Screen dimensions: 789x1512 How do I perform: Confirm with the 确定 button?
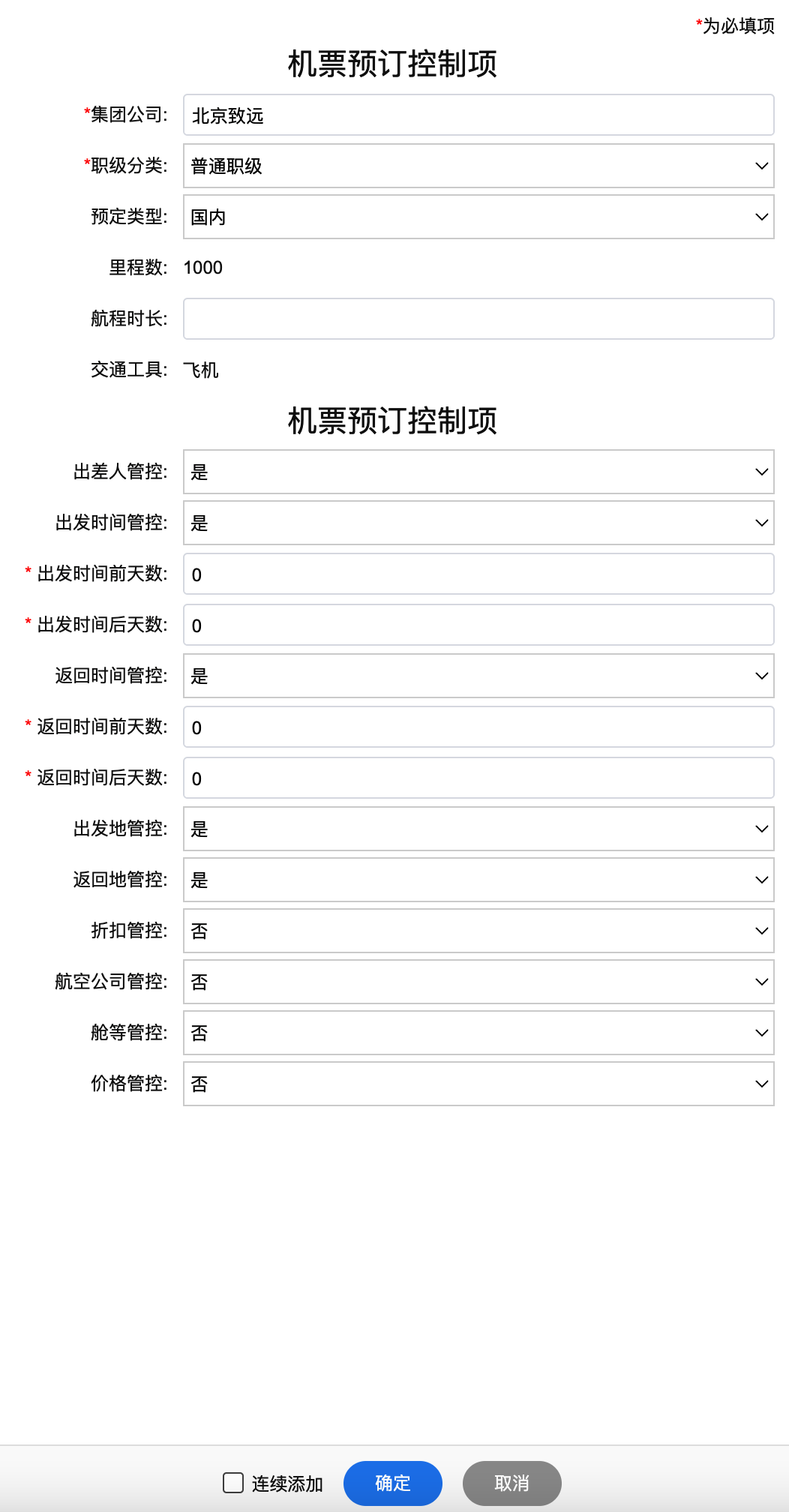point(392,1483)
